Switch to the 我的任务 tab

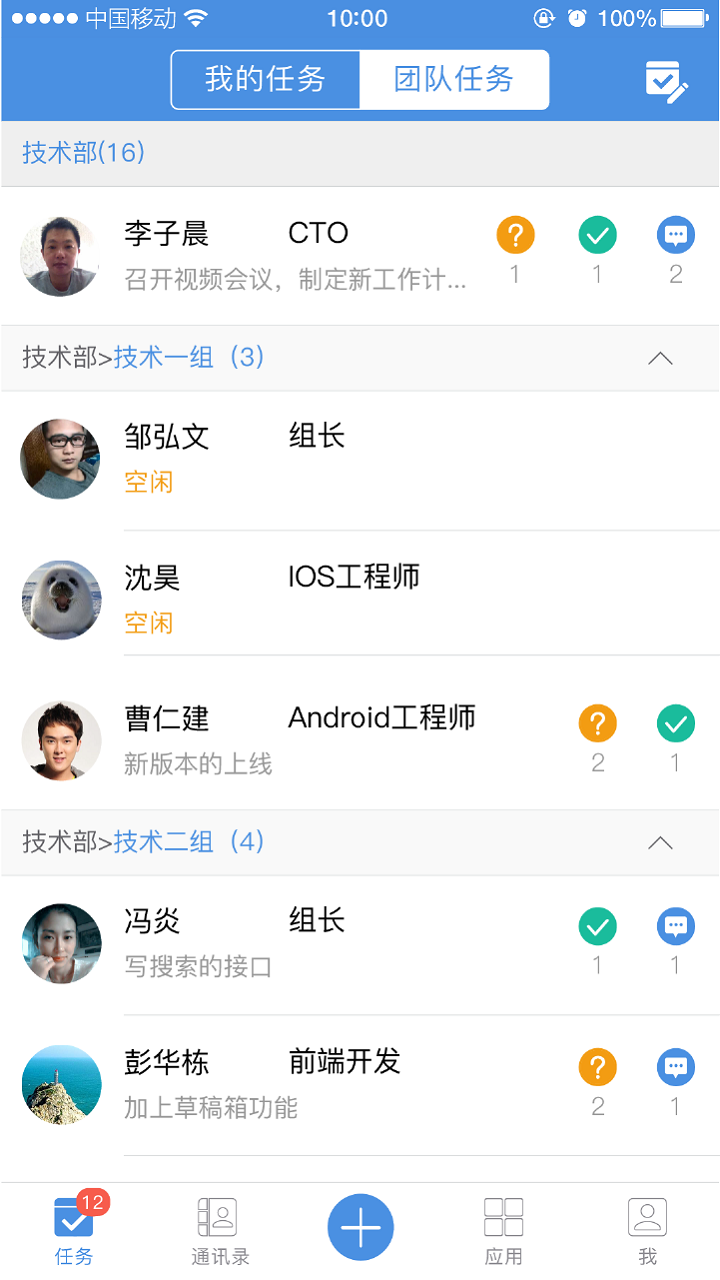265,80
